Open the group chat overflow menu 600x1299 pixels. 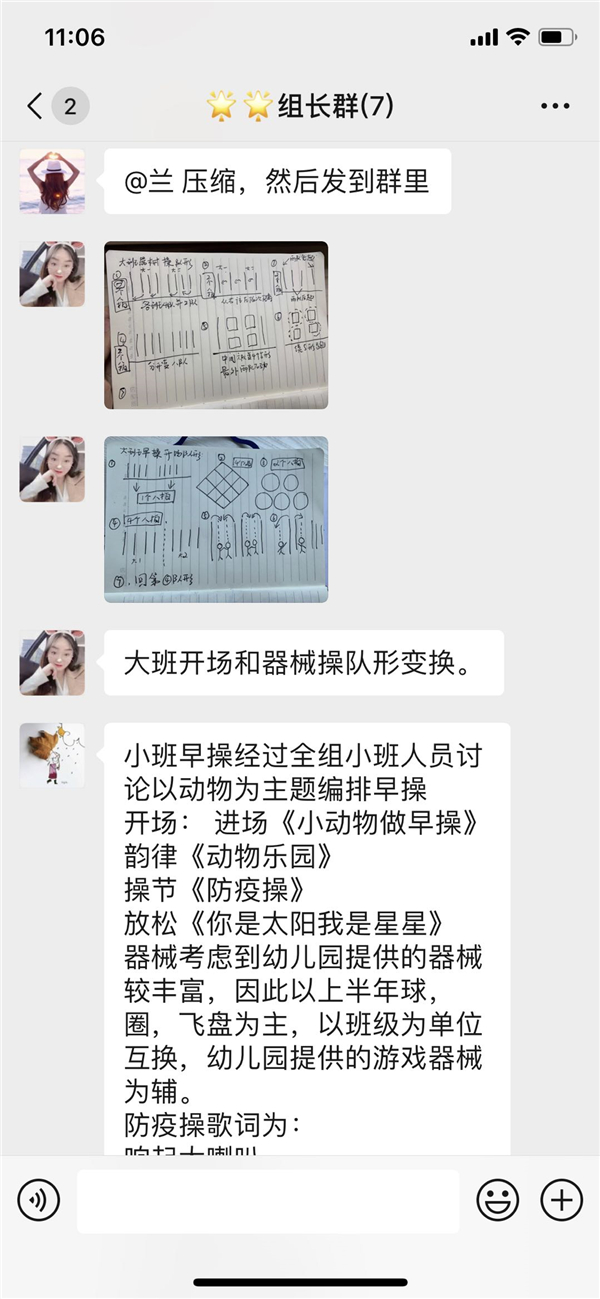point(555,107)
